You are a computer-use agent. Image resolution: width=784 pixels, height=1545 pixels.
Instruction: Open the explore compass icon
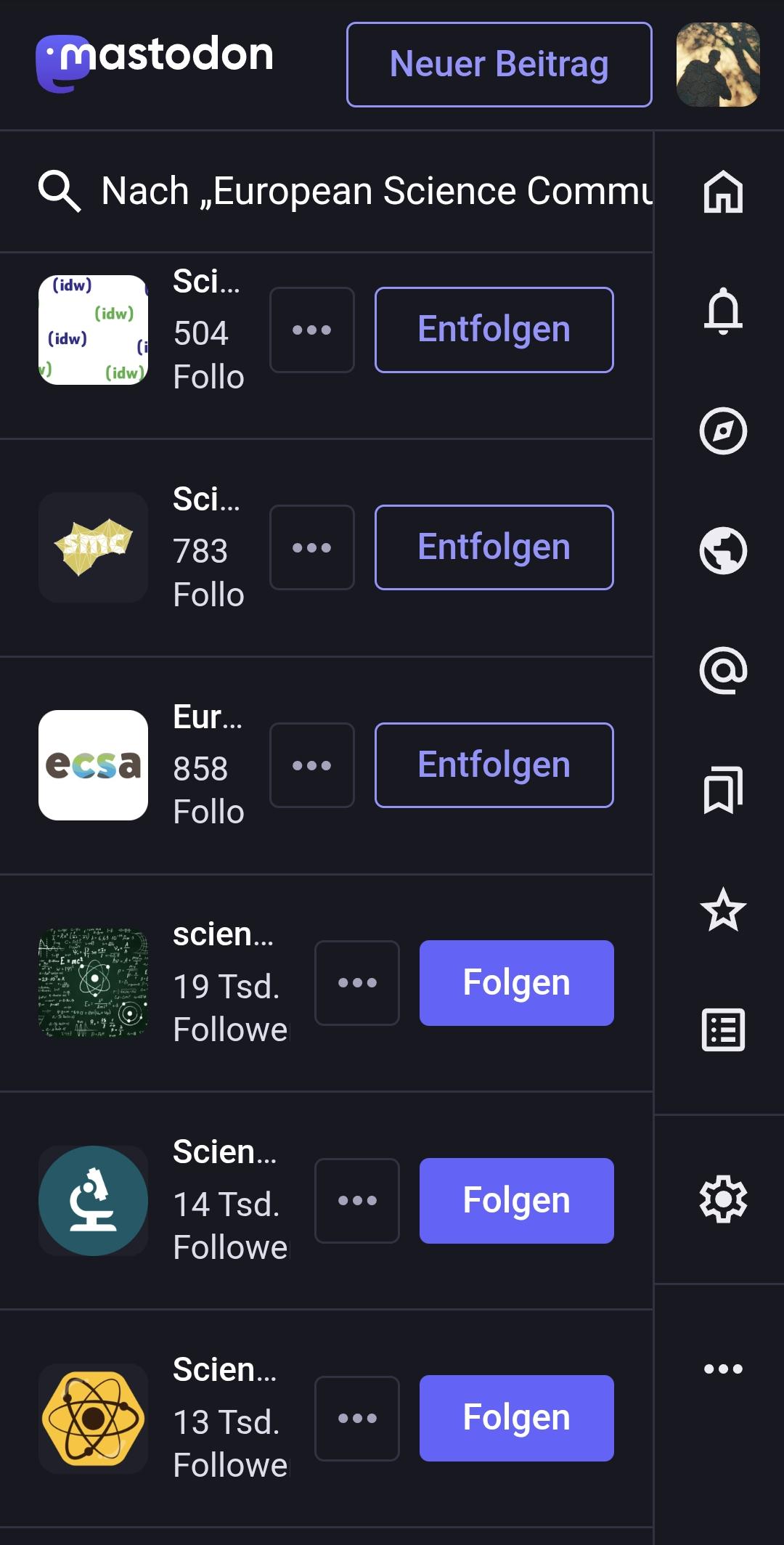723,431
